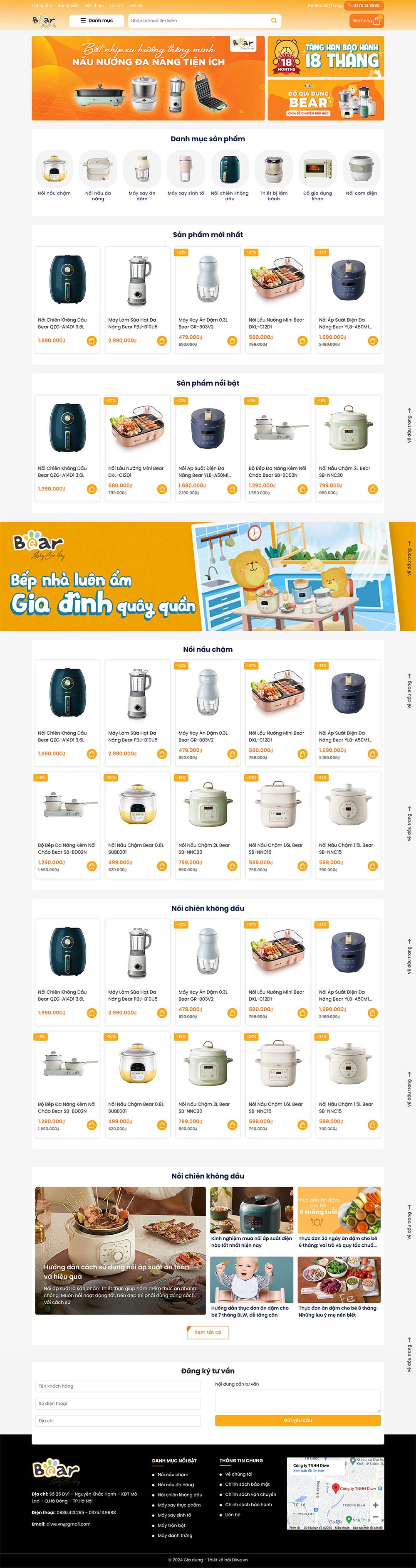Open the Giỏ hàng cart button
Image resolution: width=416 pixels, height=1568 pixels.
[x=366, y=21]
